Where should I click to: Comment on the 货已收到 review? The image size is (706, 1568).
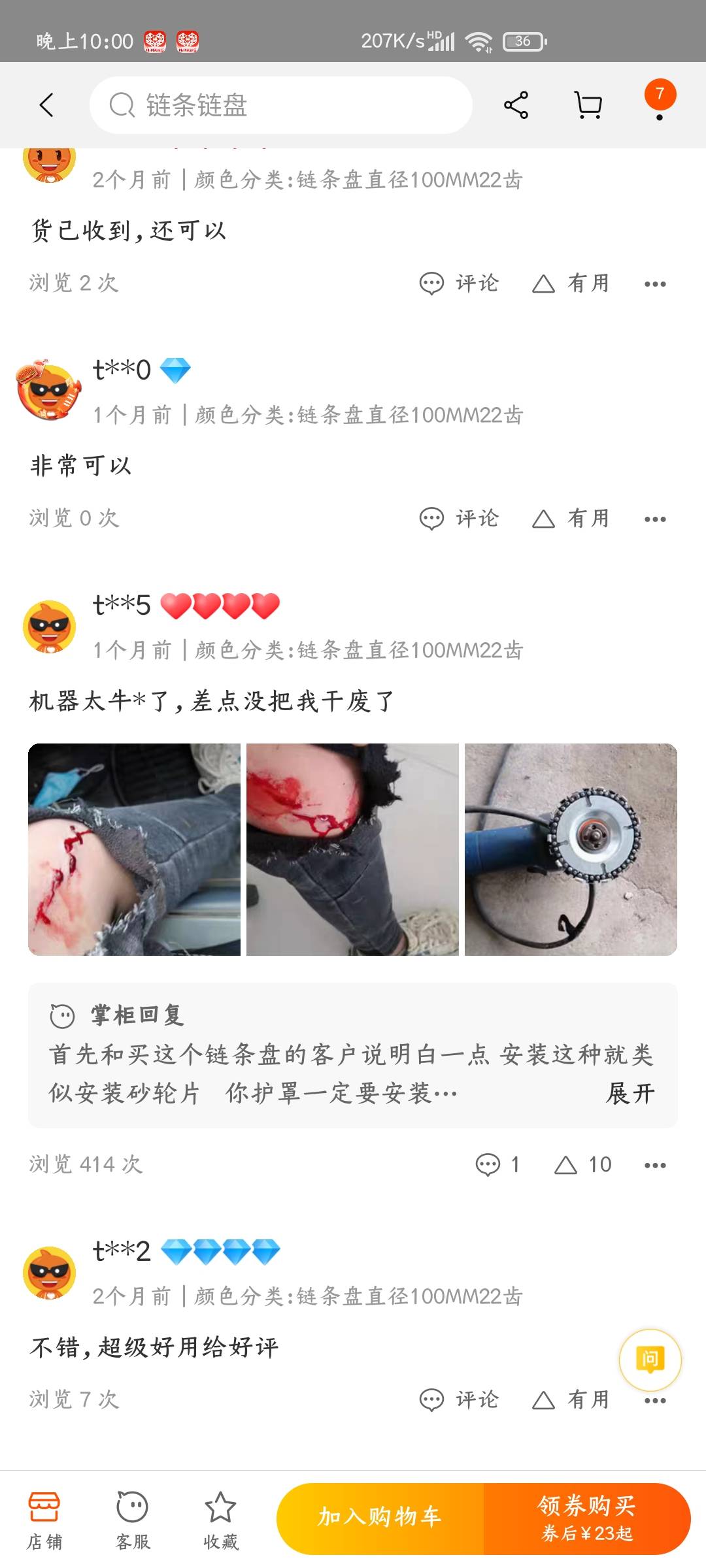tap(459, 283)
